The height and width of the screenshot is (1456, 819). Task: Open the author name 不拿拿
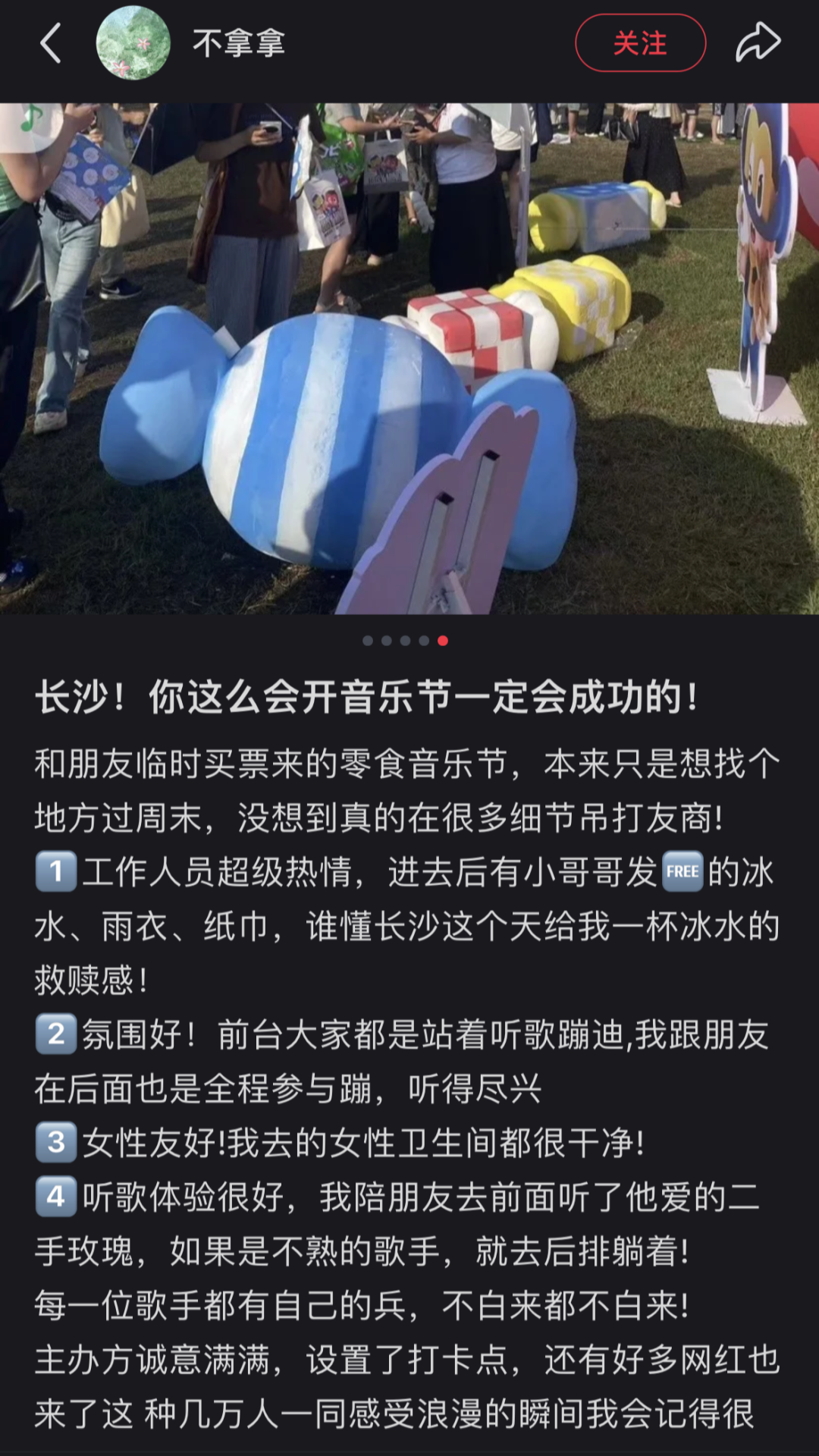point(239,43)
